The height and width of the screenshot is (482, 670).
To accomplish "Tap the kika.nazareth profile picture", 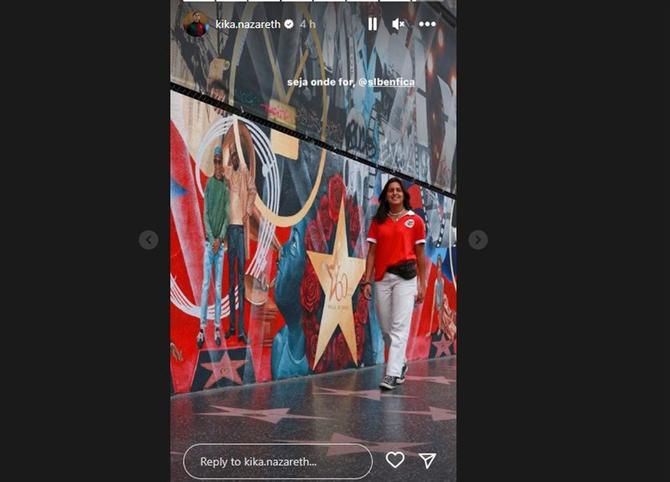I will (x=196, y=24).
